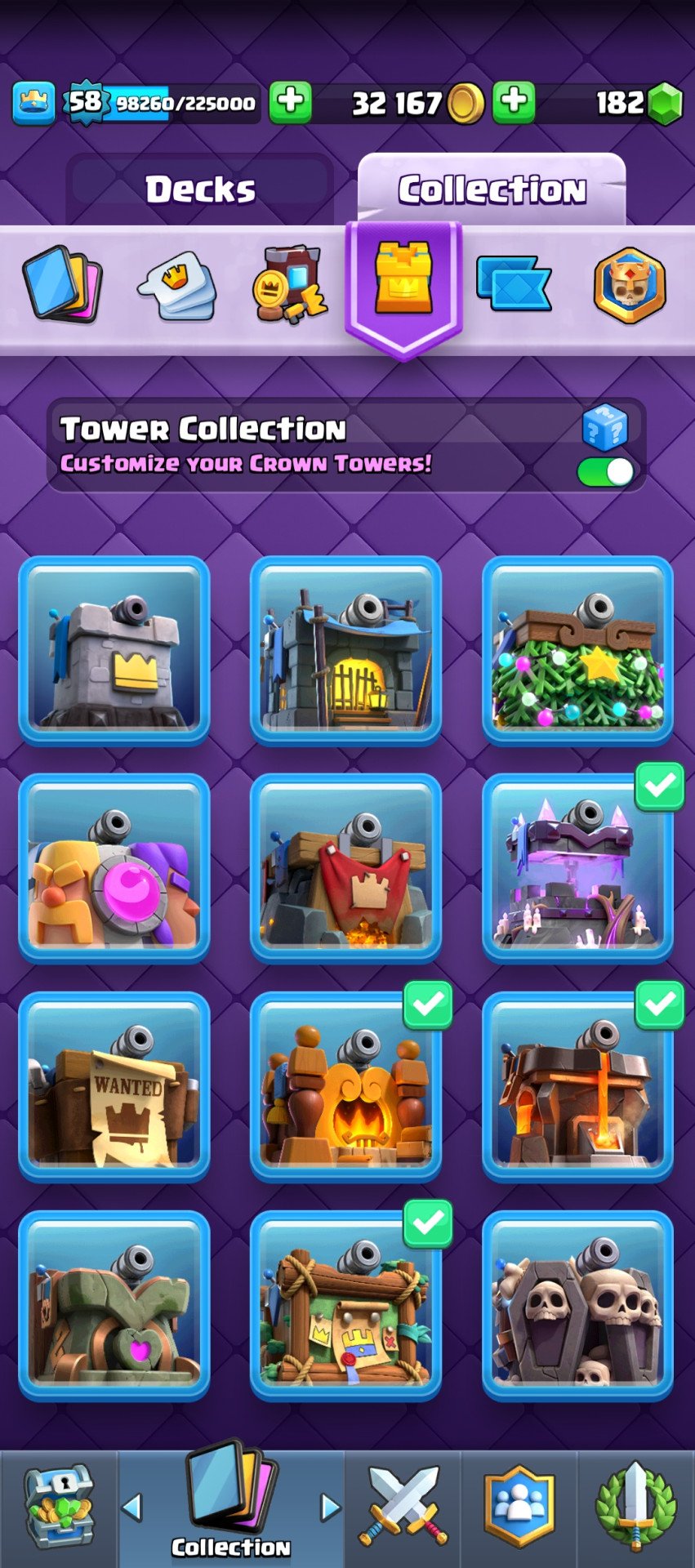Choose the stone heart tower skin
Image resolution: width=695 pixels, height=1568 pixels.
pos(114,1305)
